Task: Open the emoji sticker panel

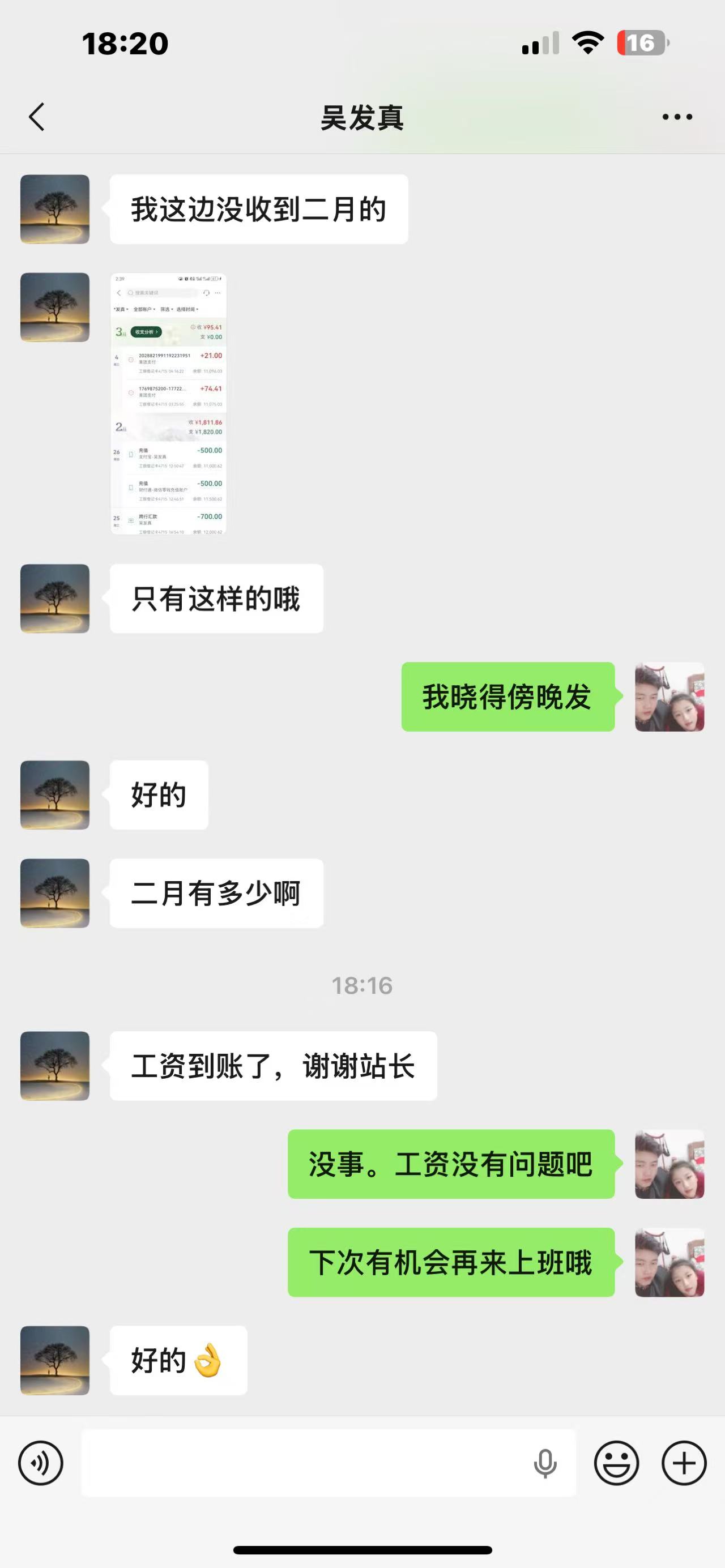Action: pos(616,1463)
